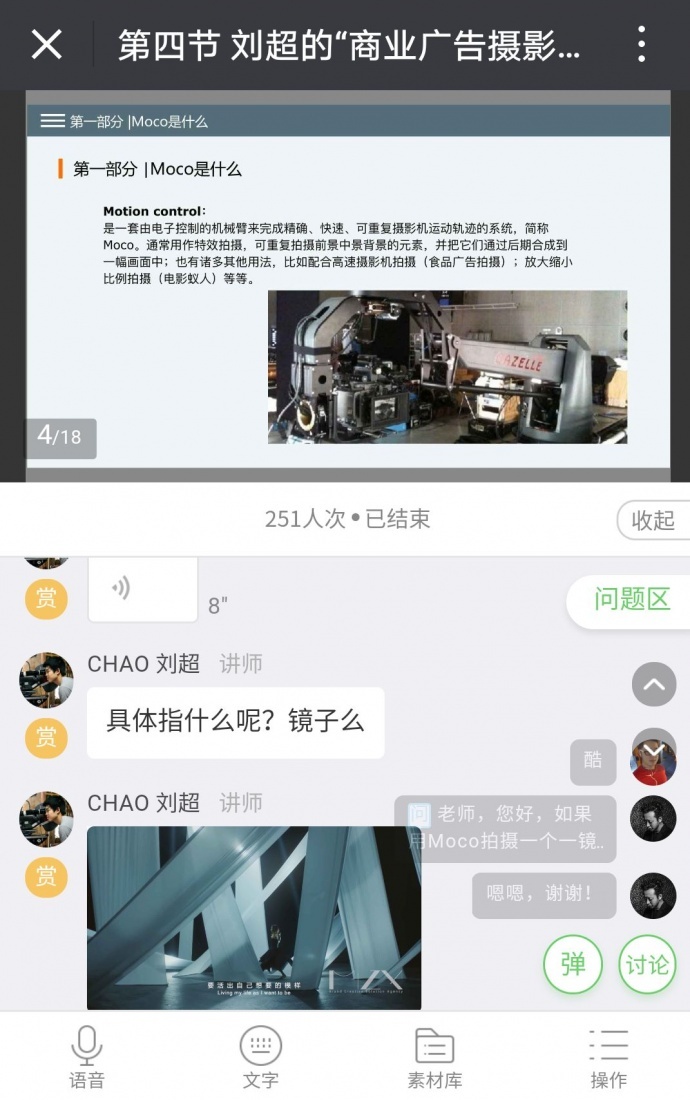Switch to 文字 text input

[260, 1056]
